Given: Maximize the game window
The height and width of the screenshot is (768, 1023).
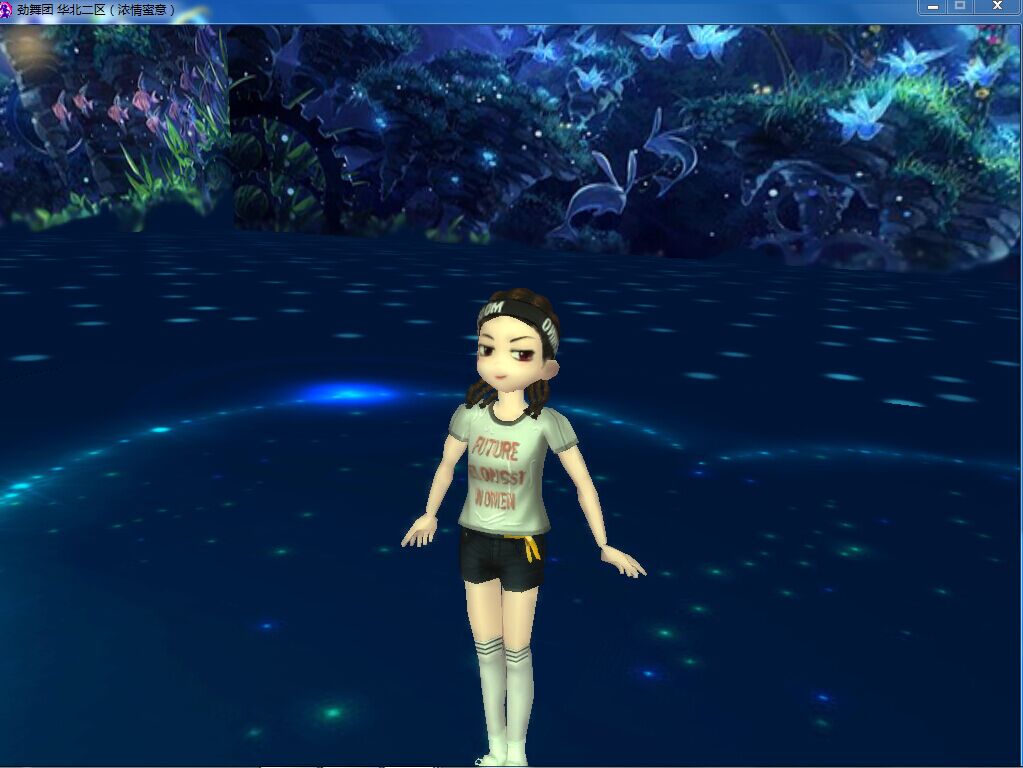Looking at the screenshot, I should point(960,7).
